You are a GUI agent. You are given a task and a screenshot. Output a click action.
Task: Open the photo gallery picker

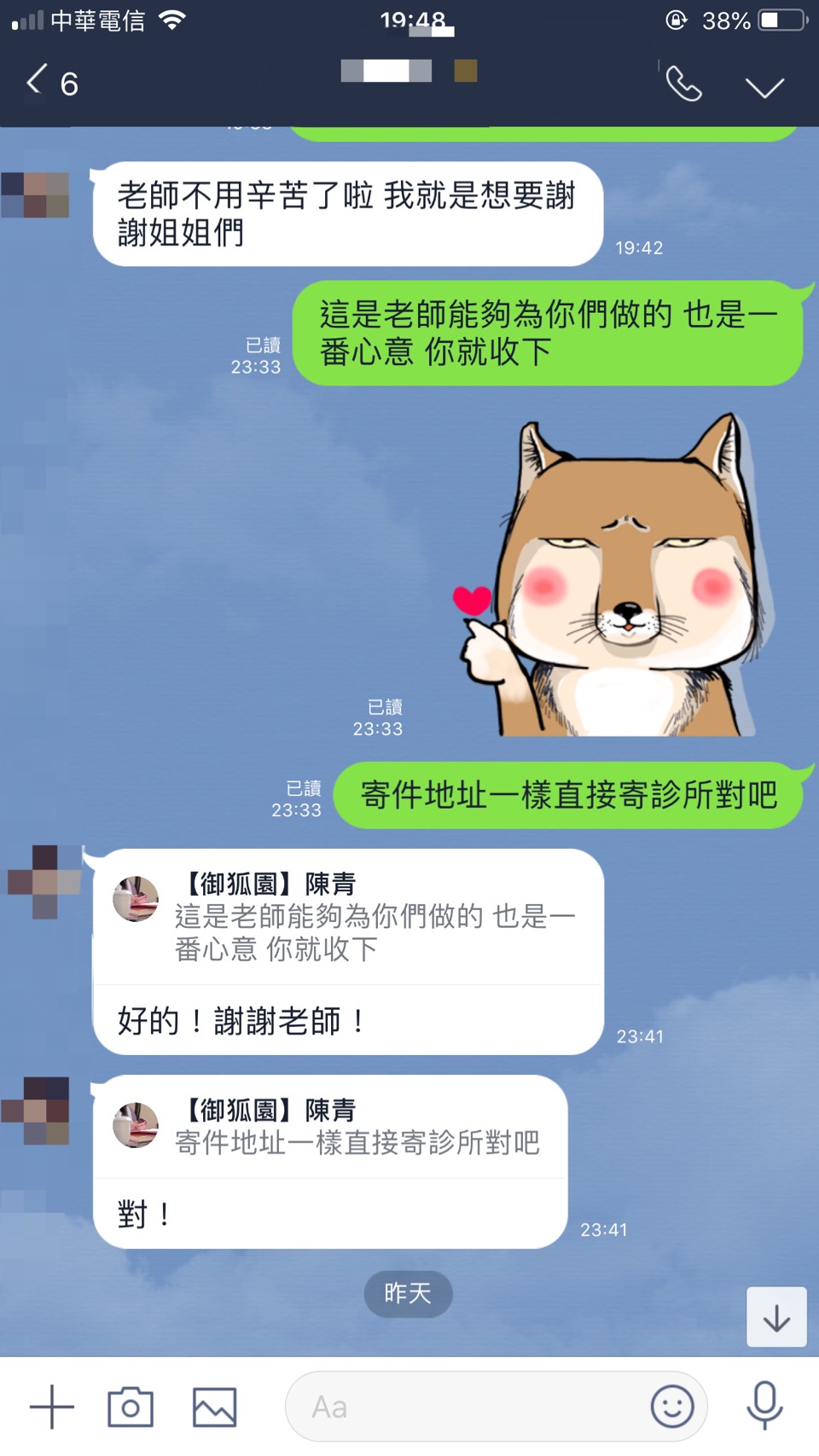coord(214,1407)
